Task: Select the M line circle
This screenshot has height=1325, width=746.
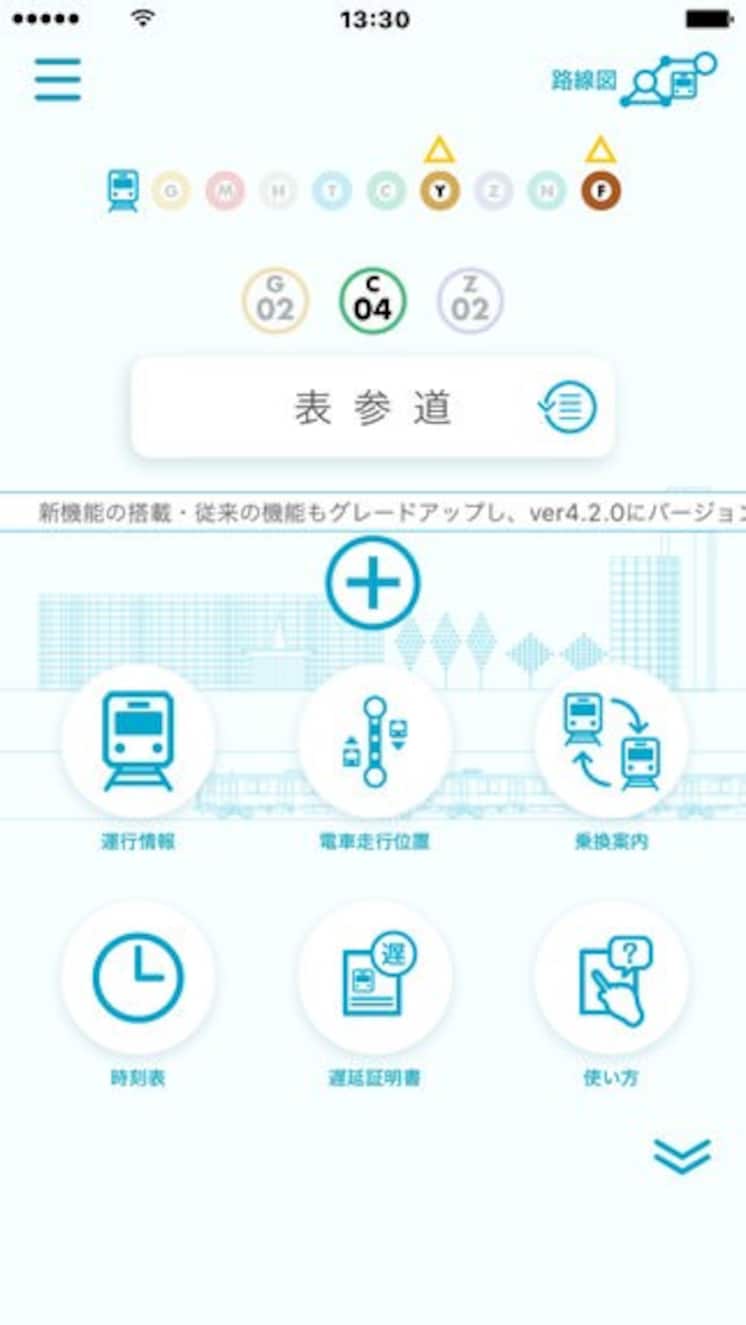Action: [x=225, y=191]
